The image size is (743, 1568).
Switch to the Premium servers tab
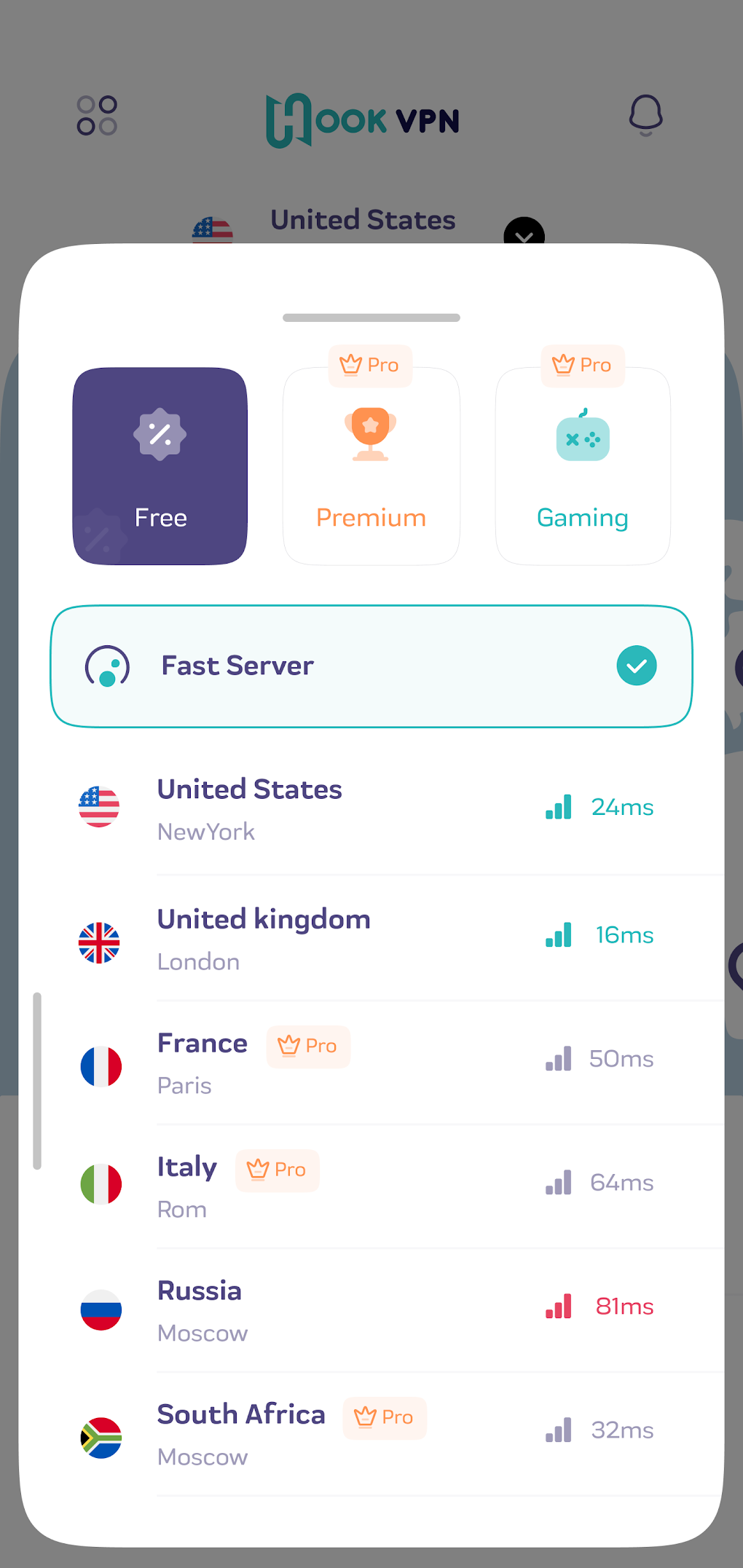pyautogui.click(x=371, y=466)
